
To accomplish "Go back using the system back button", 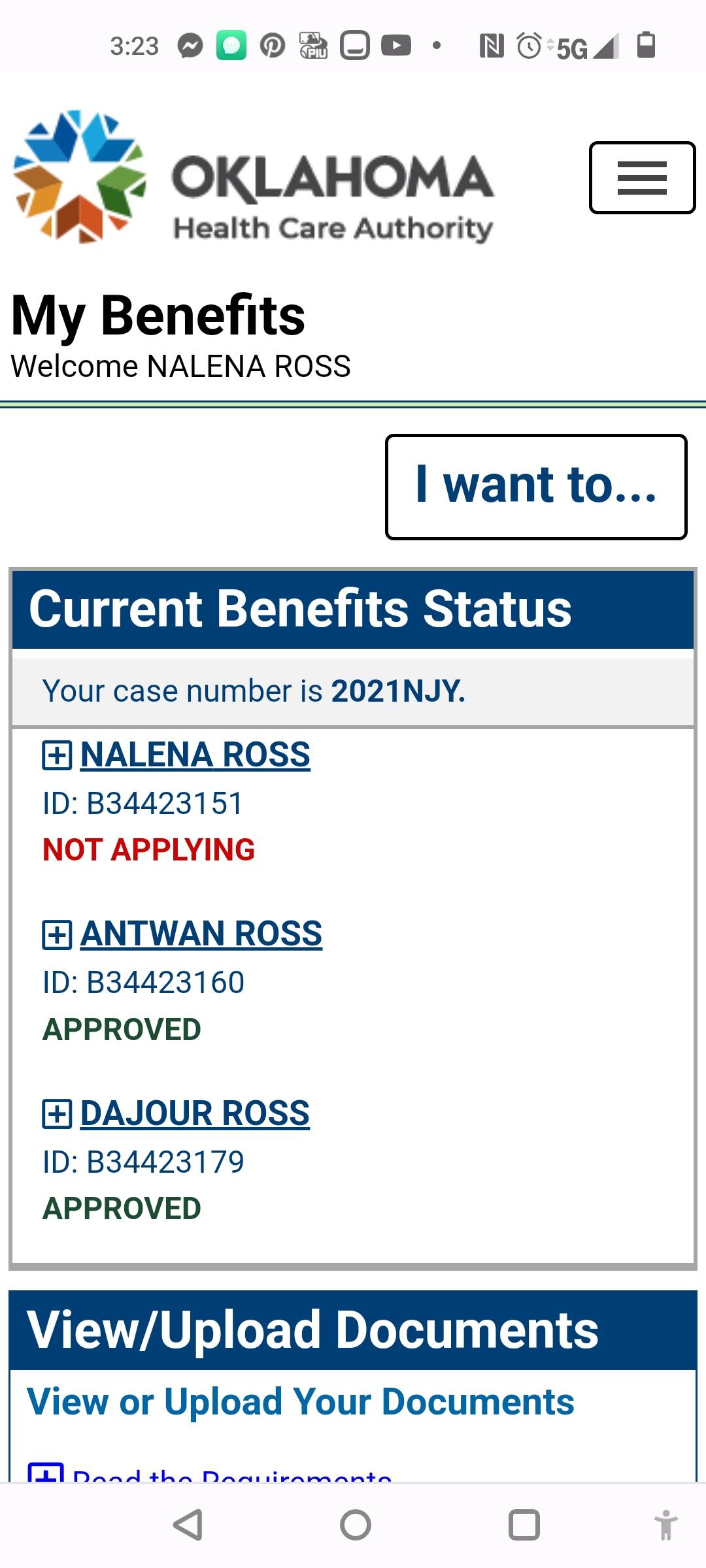I will click(x=188, y=1526).
